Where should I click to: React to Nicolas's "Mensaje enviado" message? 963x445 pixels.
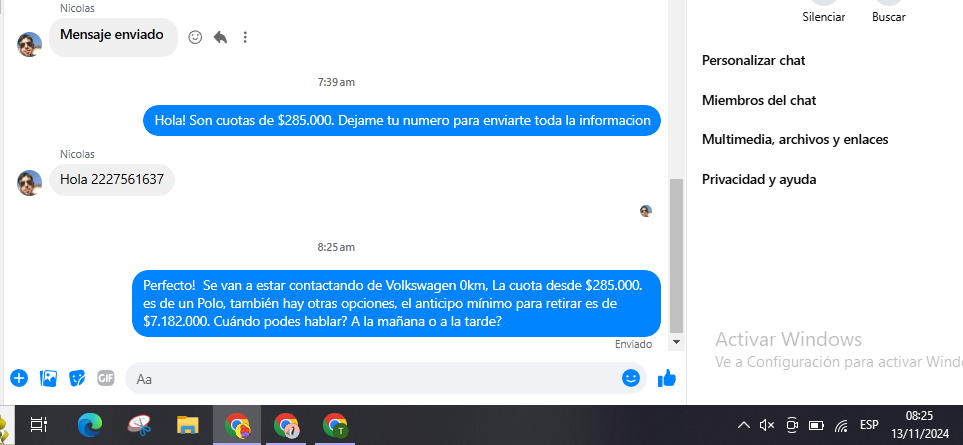click(196, 37)
